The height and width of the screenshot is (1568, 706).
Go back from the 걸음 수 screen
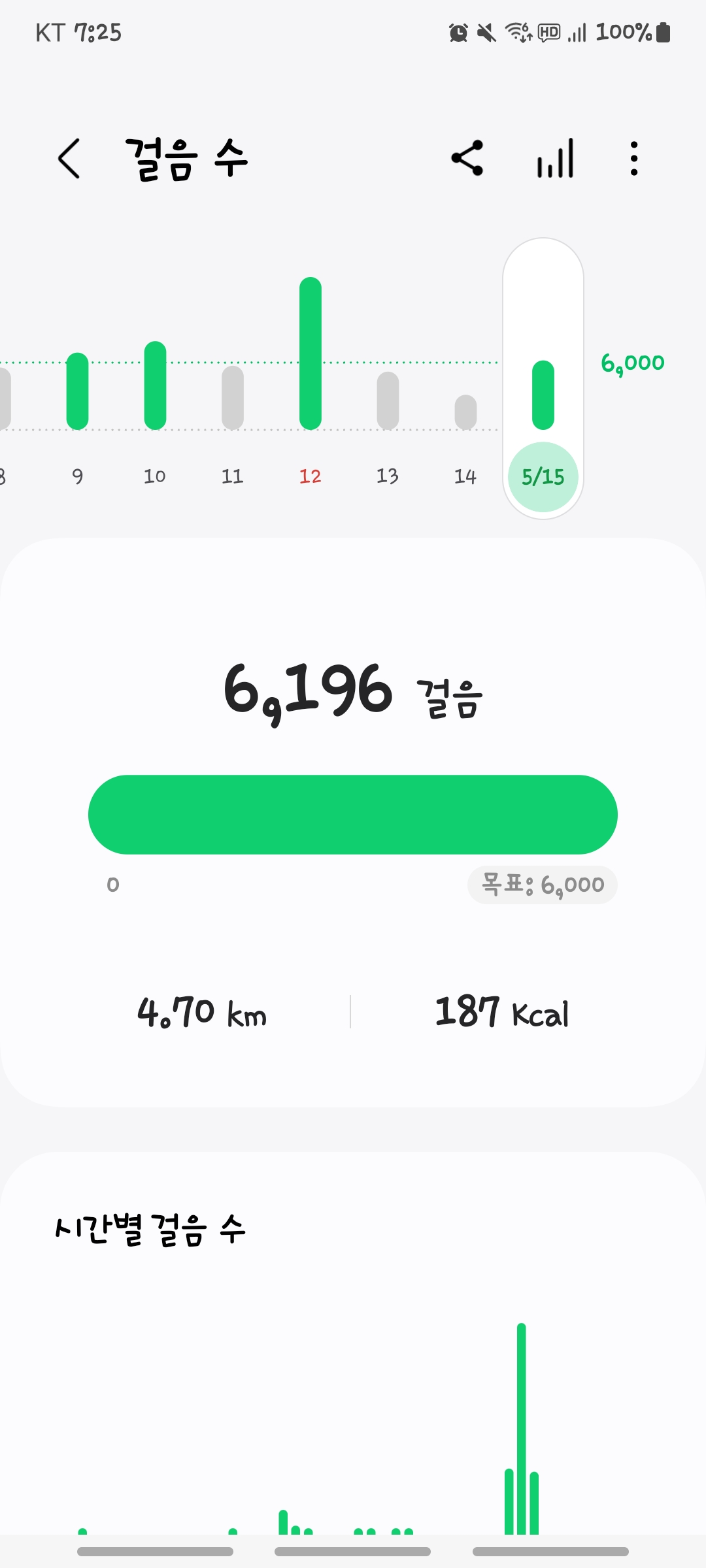69,158
